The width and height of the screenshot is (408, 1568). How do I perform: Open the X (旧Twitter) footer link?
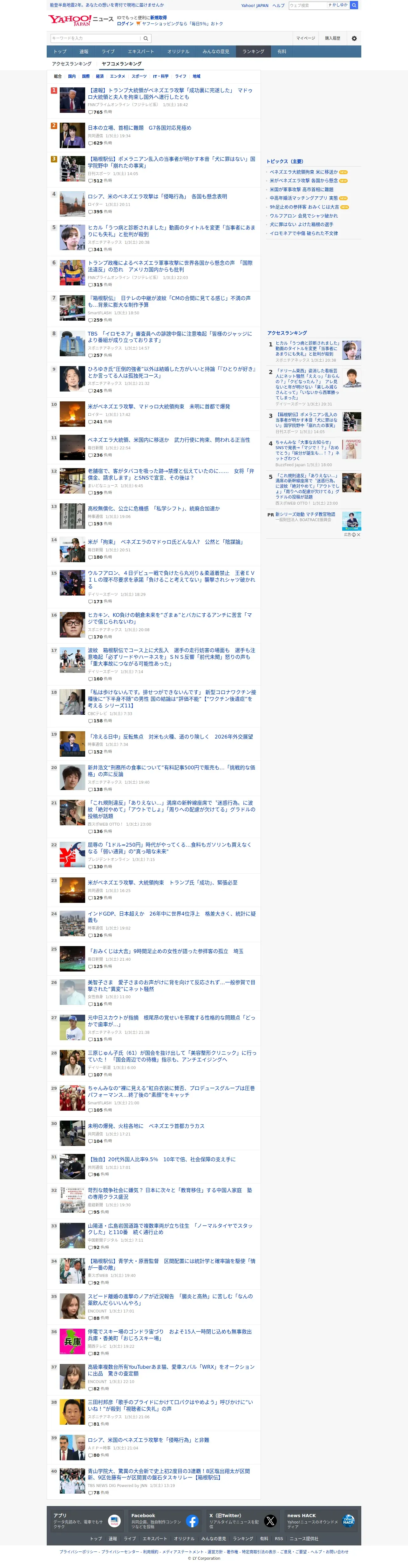point(242,1521)
